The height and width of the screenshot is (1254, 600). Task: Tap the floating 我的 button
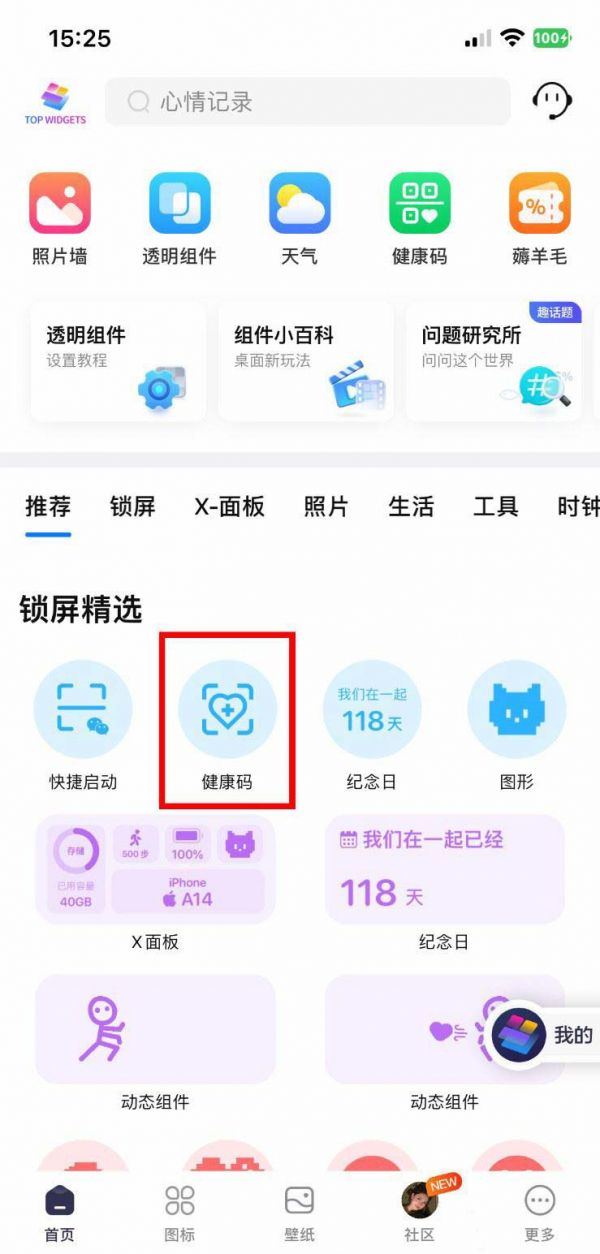point(545,1035)
